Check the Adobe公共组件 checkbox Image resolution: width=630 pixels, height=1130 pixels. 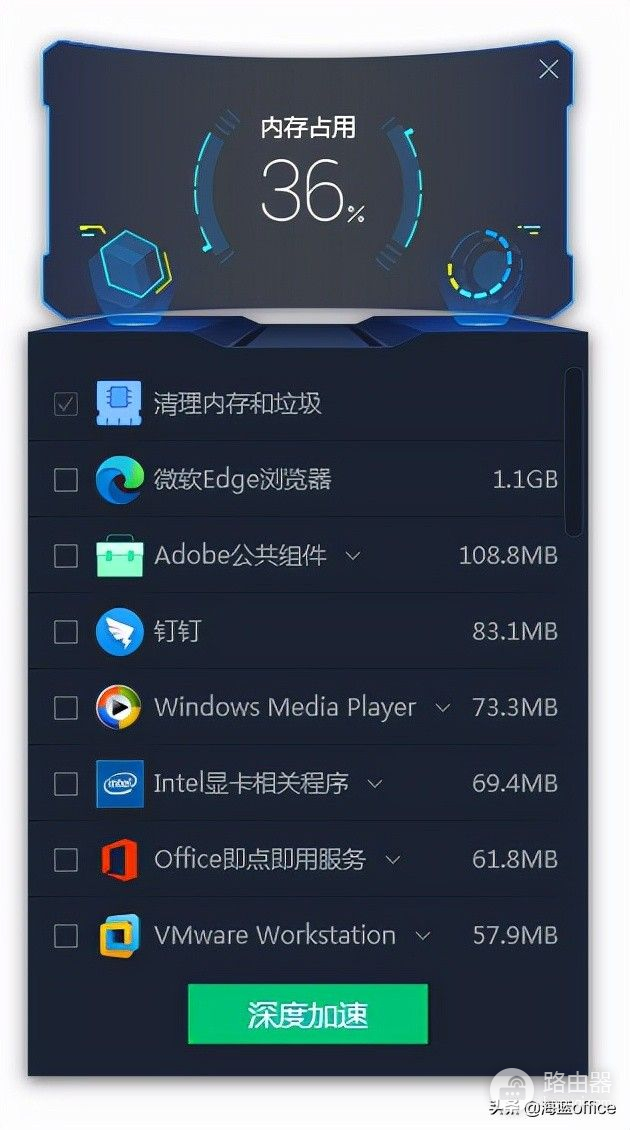click(65, 556)
